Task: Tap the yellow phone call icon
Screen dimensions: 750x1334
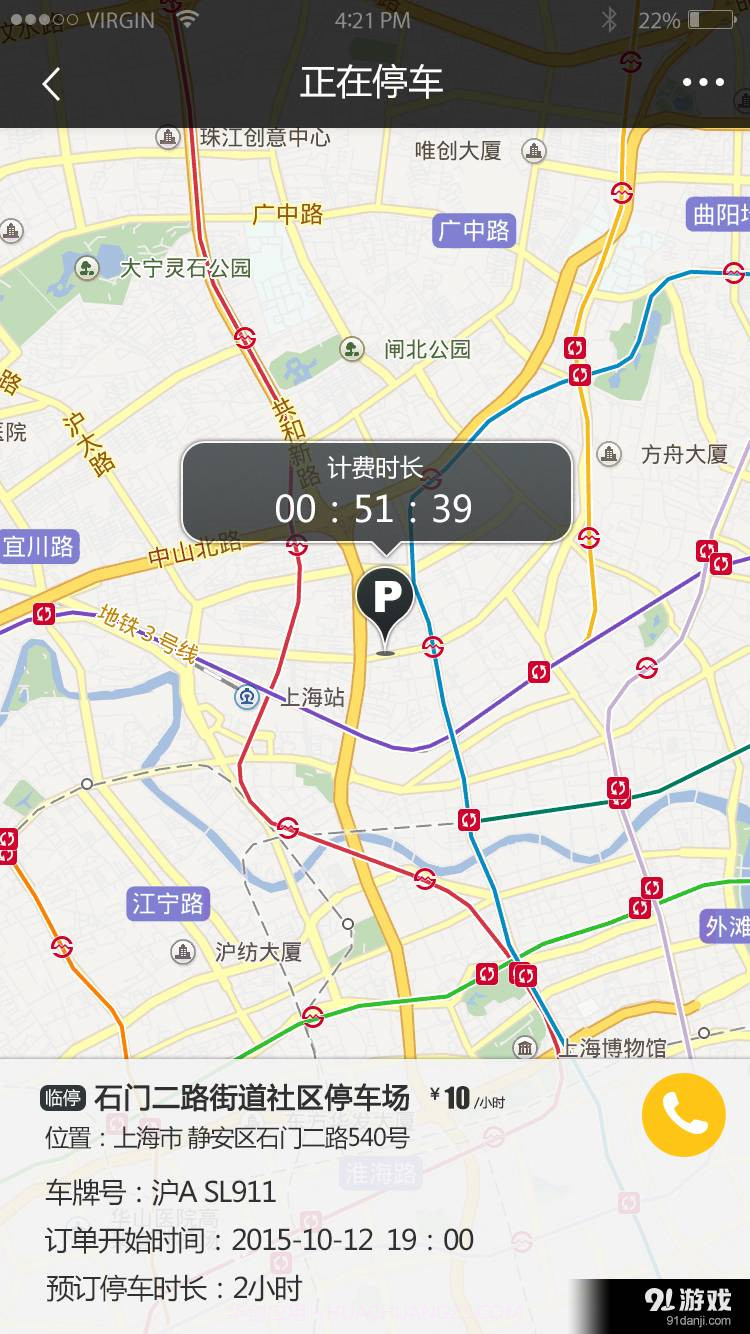Action: tap(683, 1113)
